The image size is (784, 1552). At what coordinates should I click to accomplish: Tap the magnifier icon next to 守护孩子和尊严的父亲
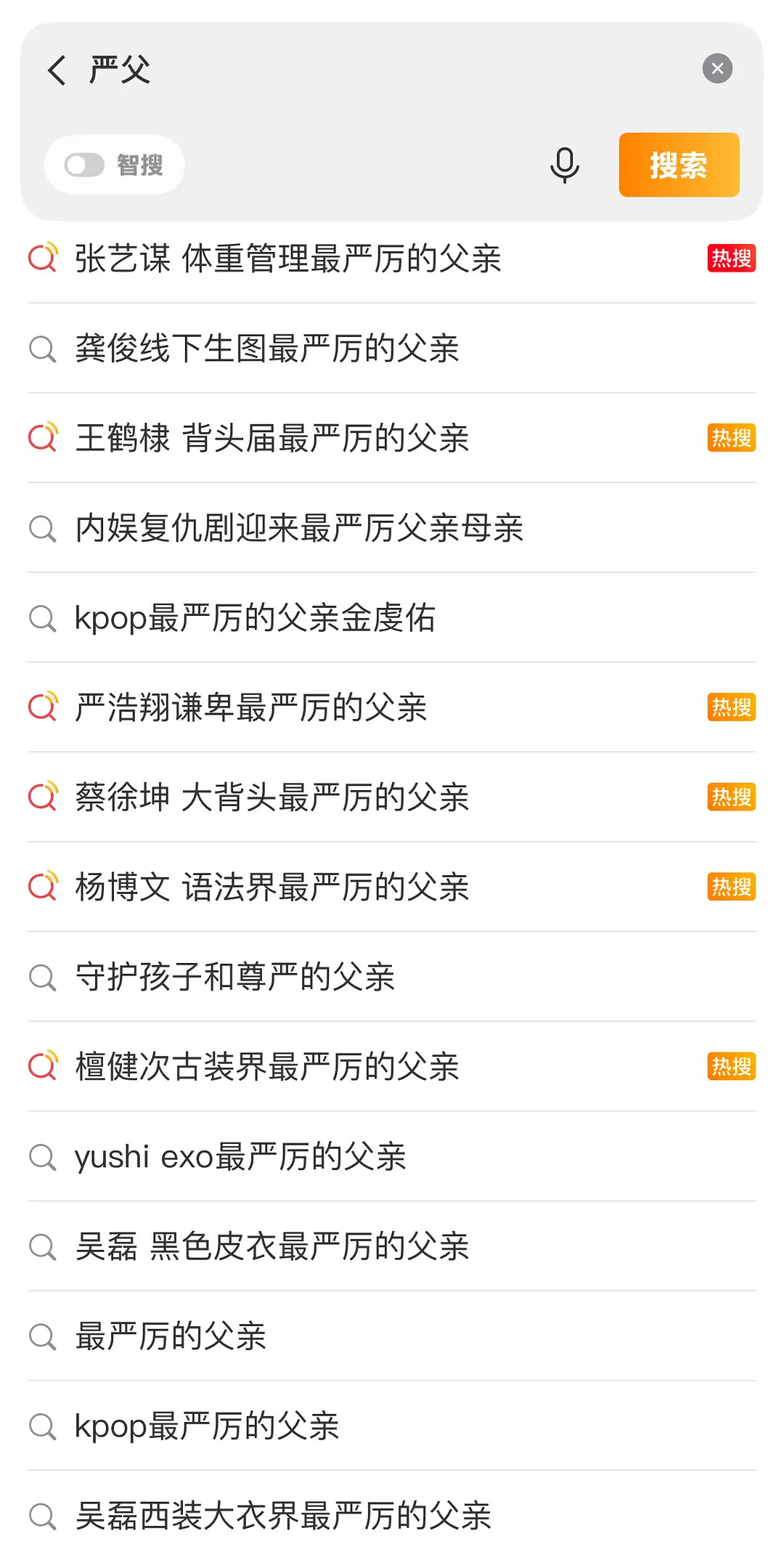pos(42,976)
